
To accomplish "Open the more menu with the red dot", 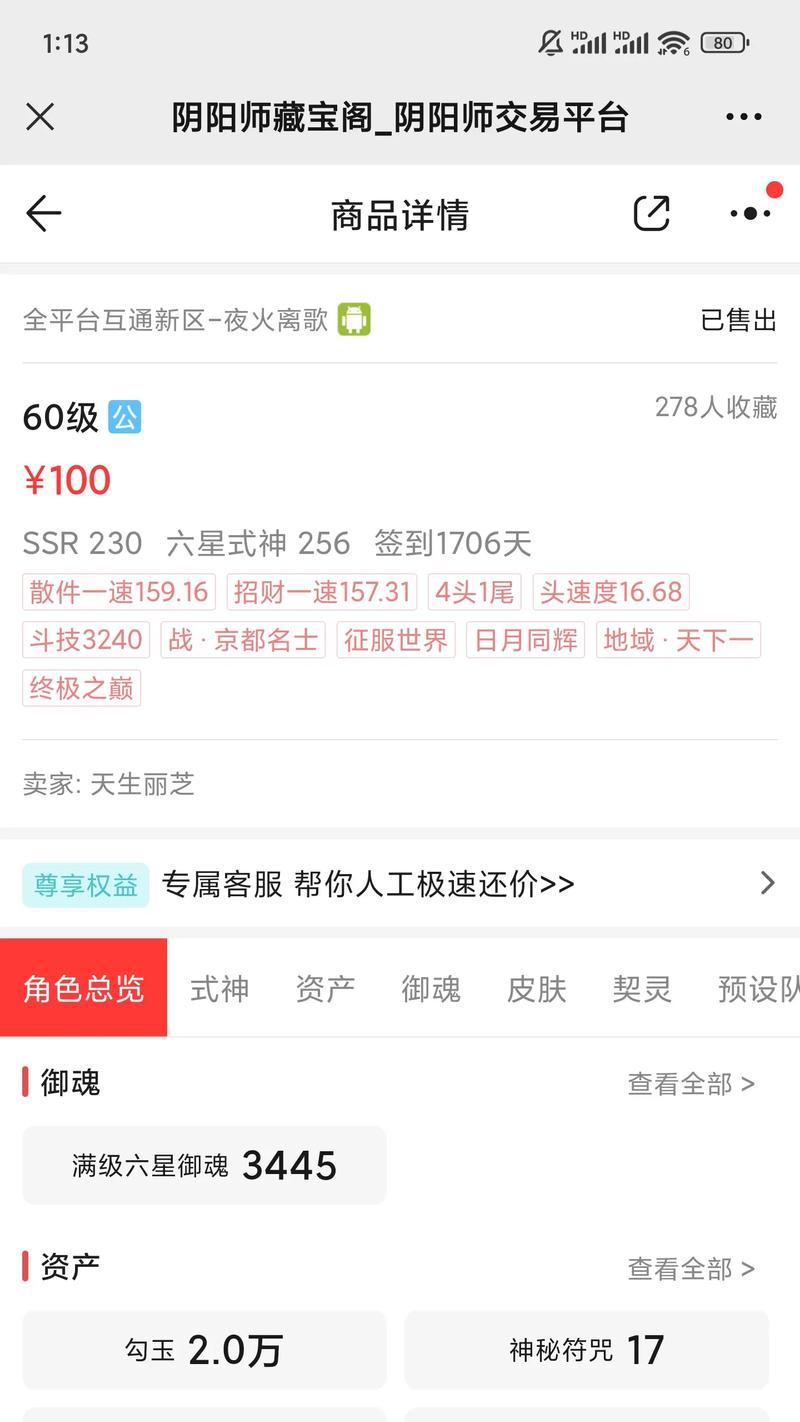I will (x=751, y=212).
